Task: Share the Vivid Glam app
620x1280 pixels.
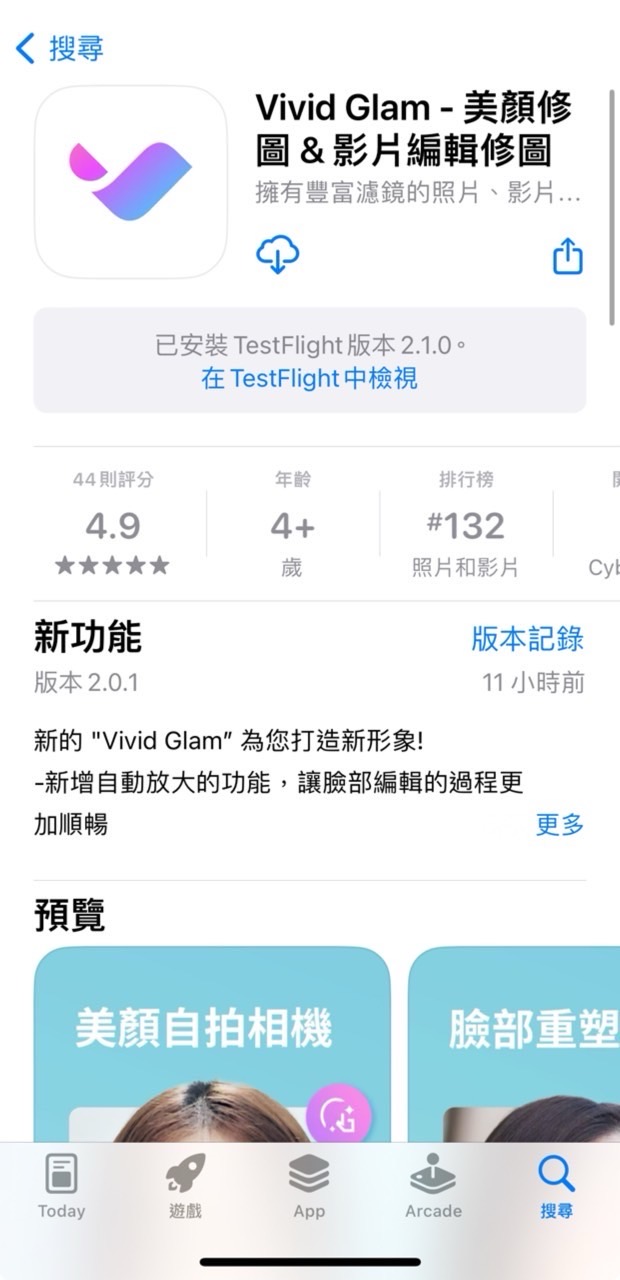Action: 567,256
